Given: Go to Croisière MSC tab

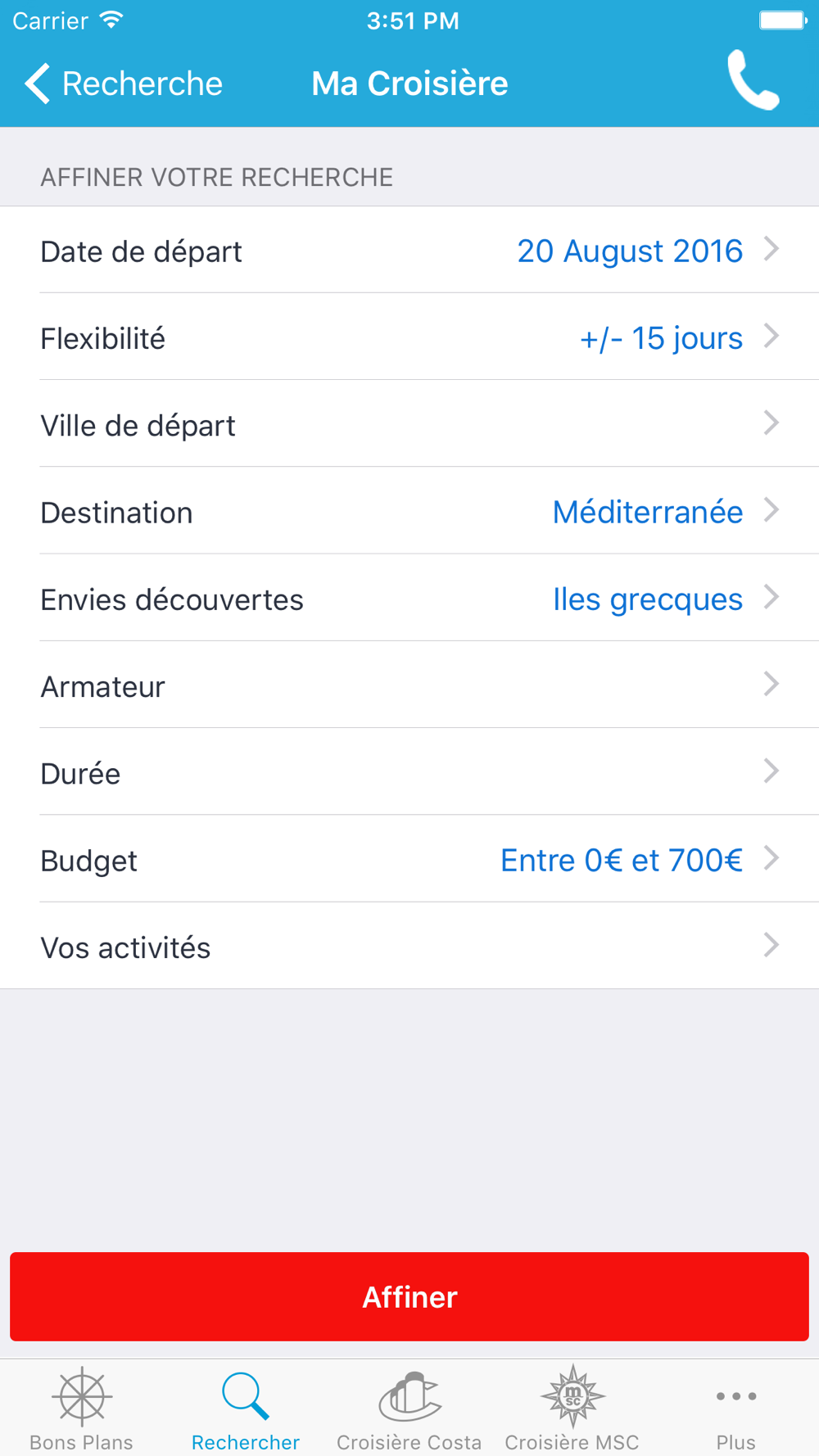Looking at the screenshot, I should [572, 1409].
